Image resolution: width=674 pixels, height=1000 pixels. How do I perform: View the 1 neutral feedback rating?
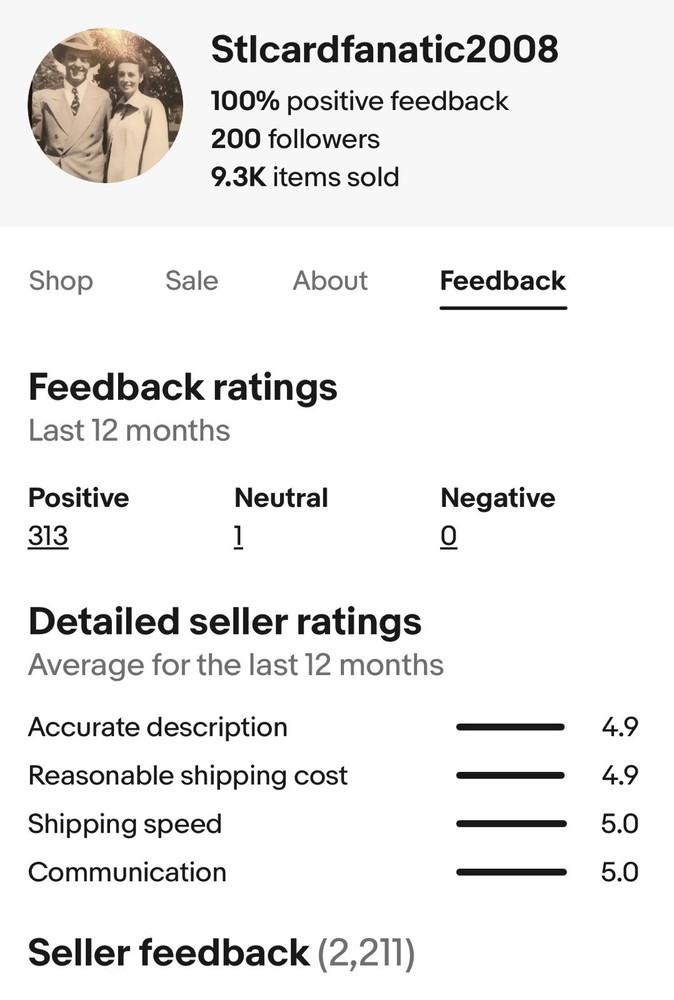point(239,537)
